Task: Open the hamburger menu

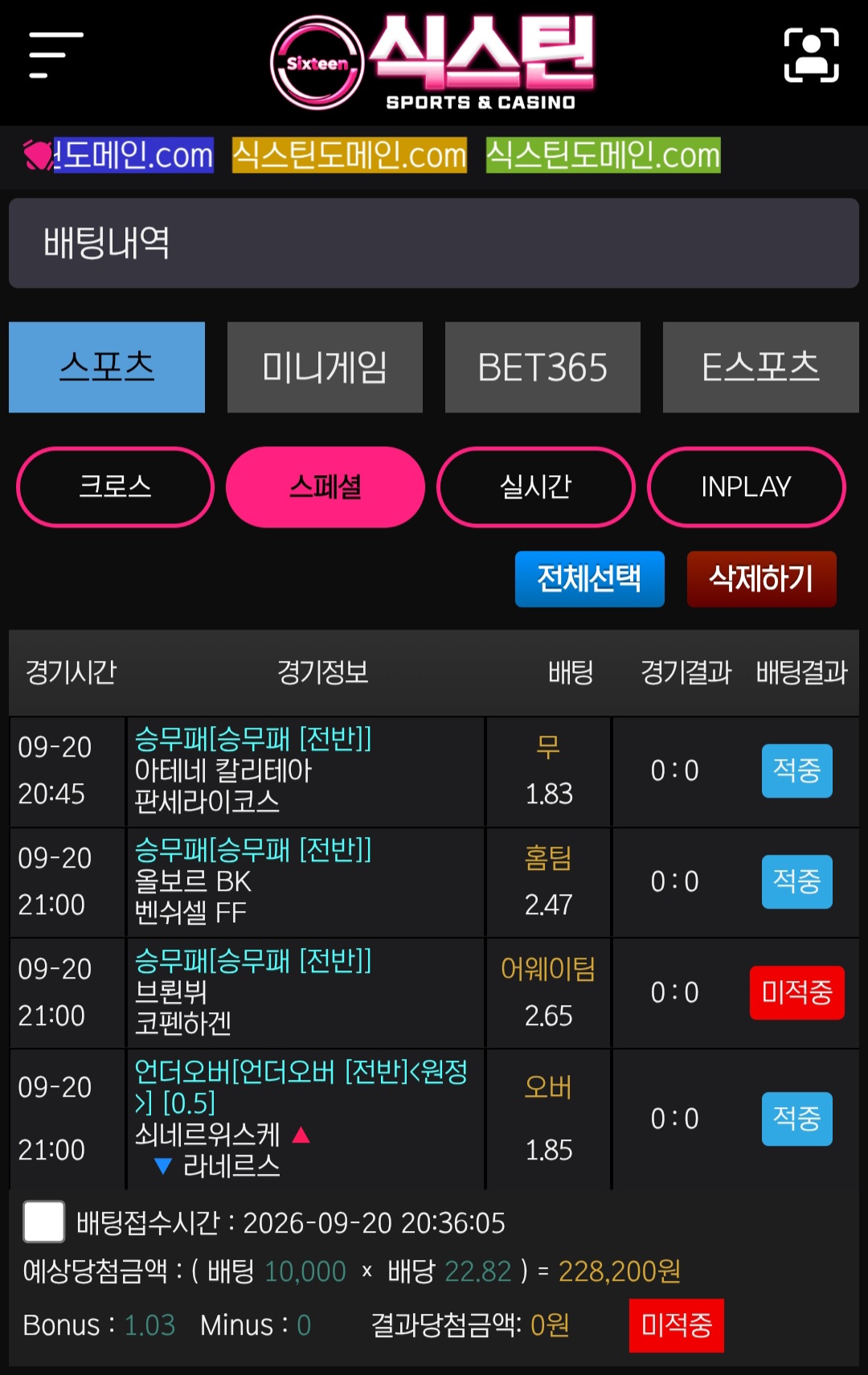Action: tap(56, 55)
